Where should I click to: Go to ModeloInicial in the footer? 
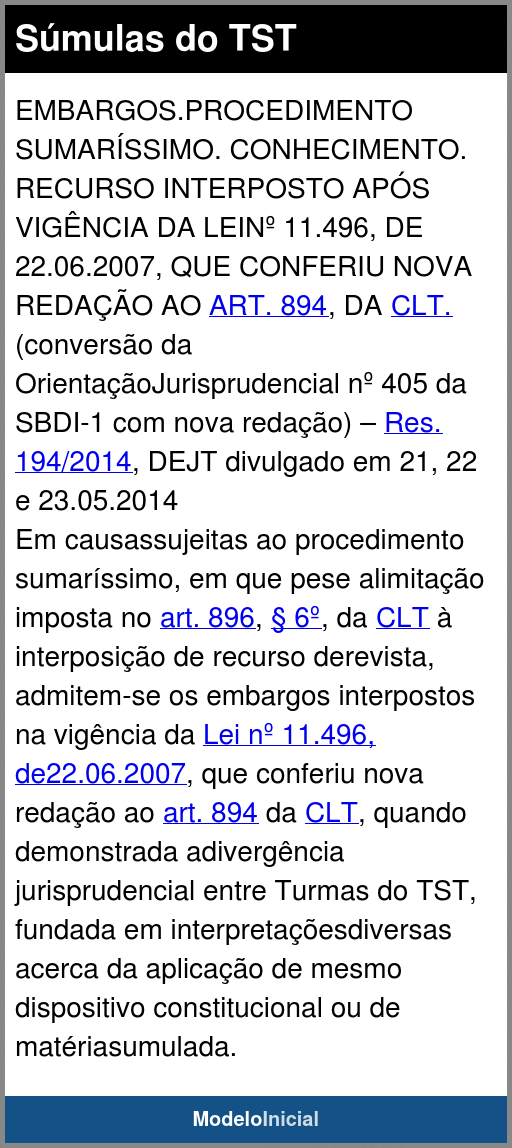256,1119
